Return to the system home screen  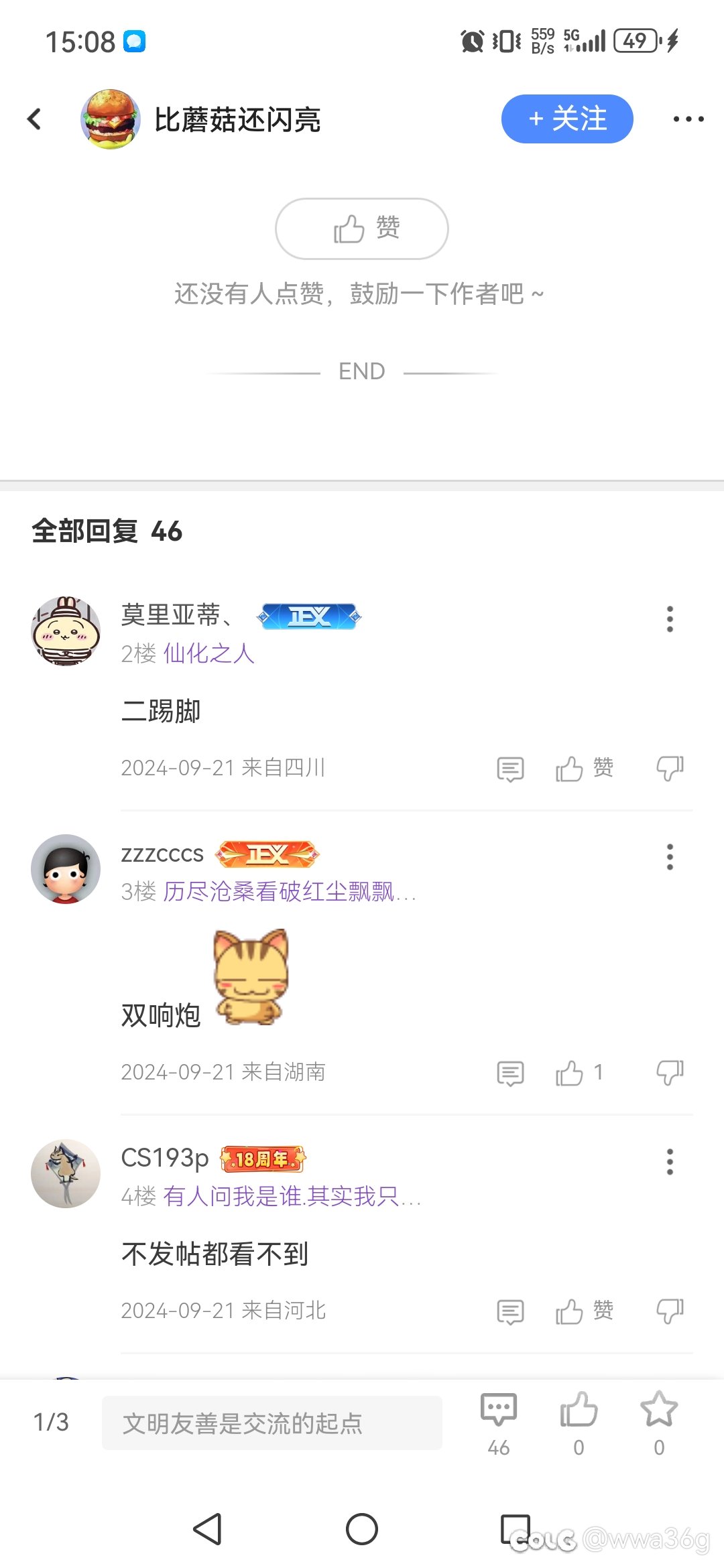pyautogui.click(x=362, y=1529)
